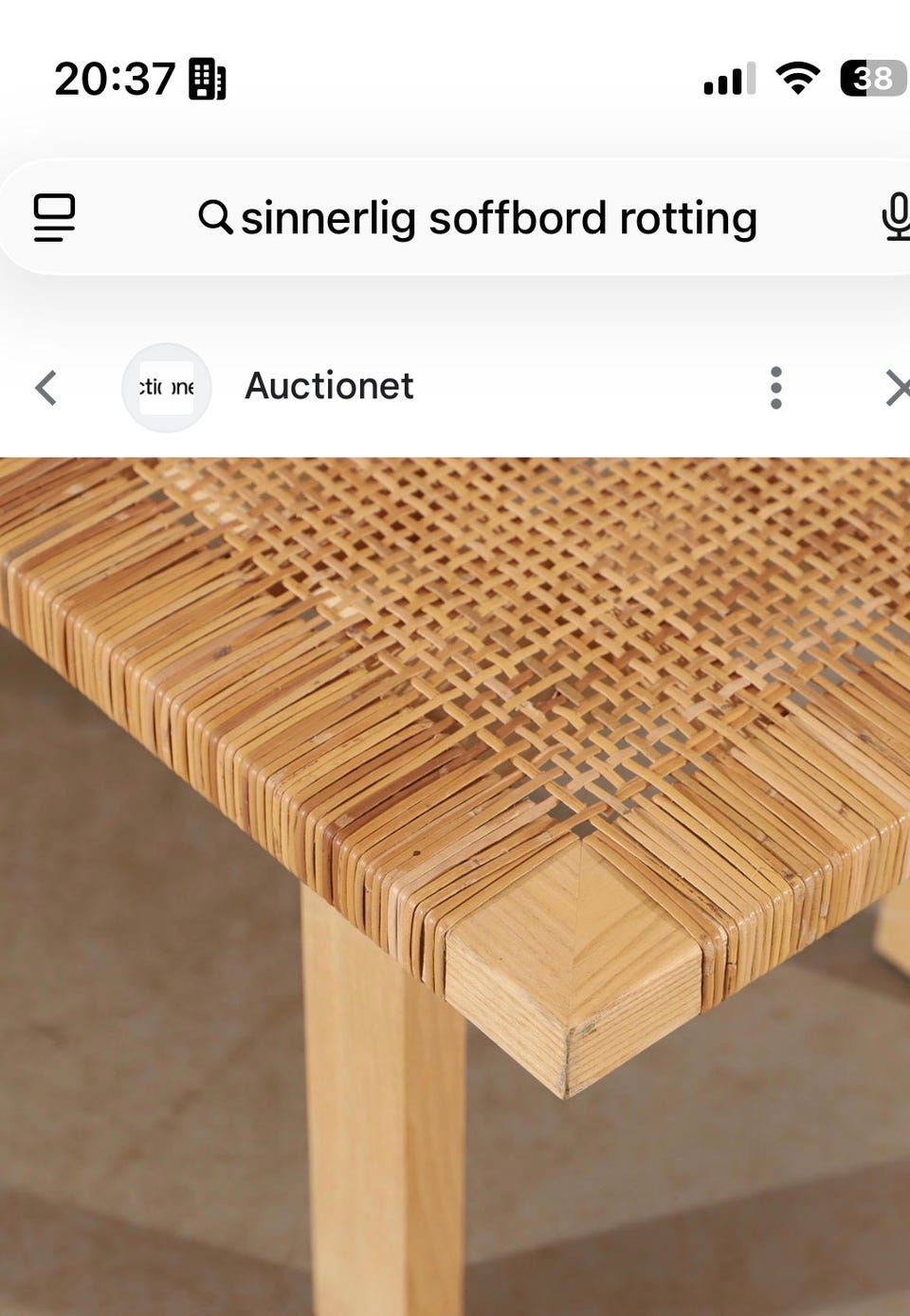This screenshot has height=1316, width=910.
Task: Go back with the left arrow
Action: coord(45,388)
